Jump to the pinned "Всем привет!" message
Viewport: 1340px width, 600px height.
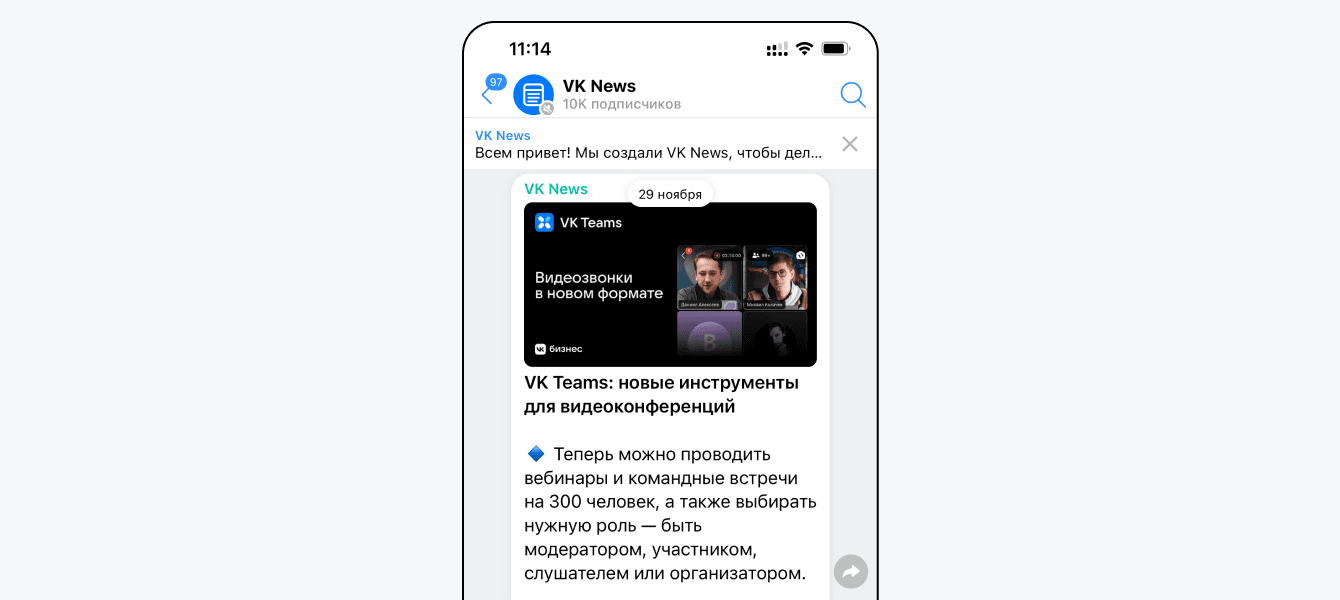point(648,145)
